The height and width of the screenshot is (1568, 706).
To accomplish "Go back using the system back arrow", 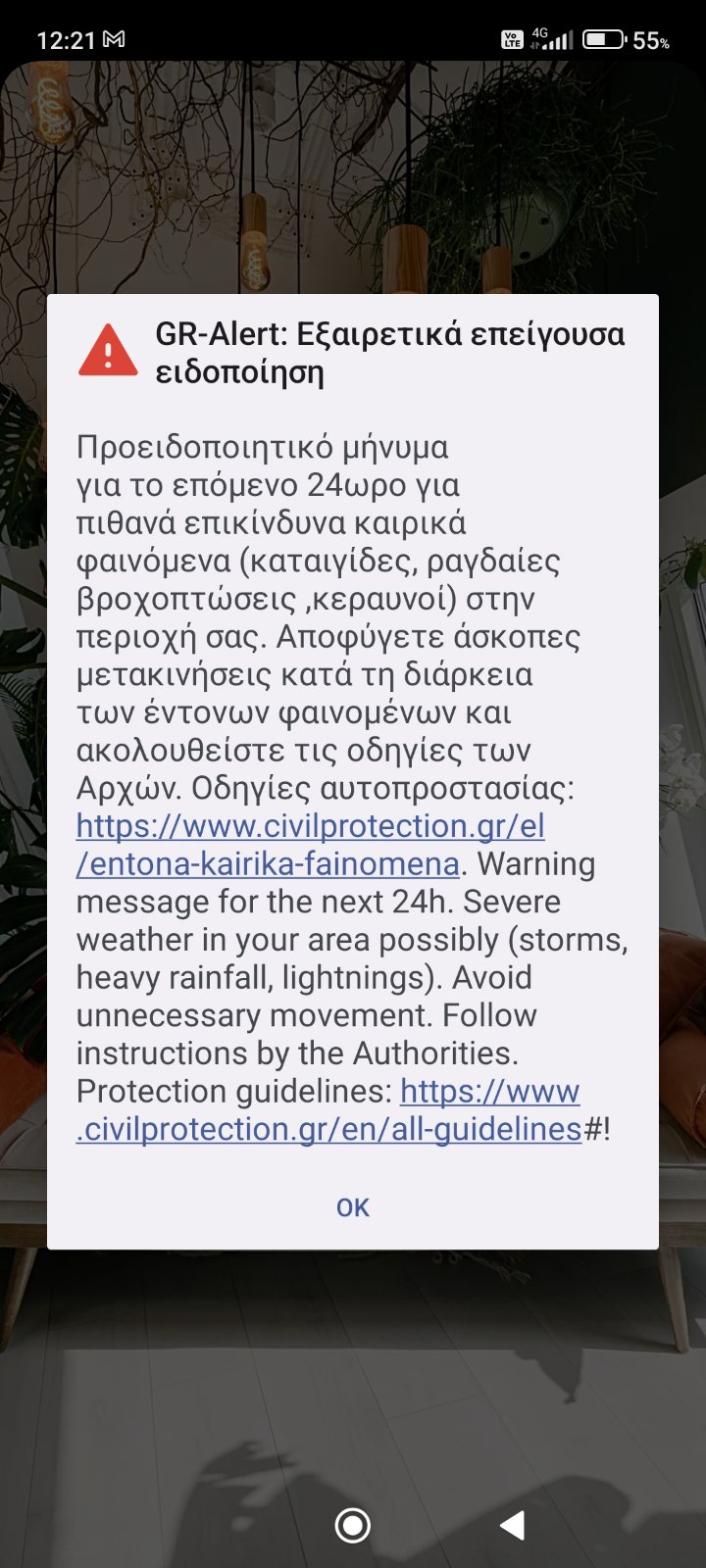I will pos(512,1525).
